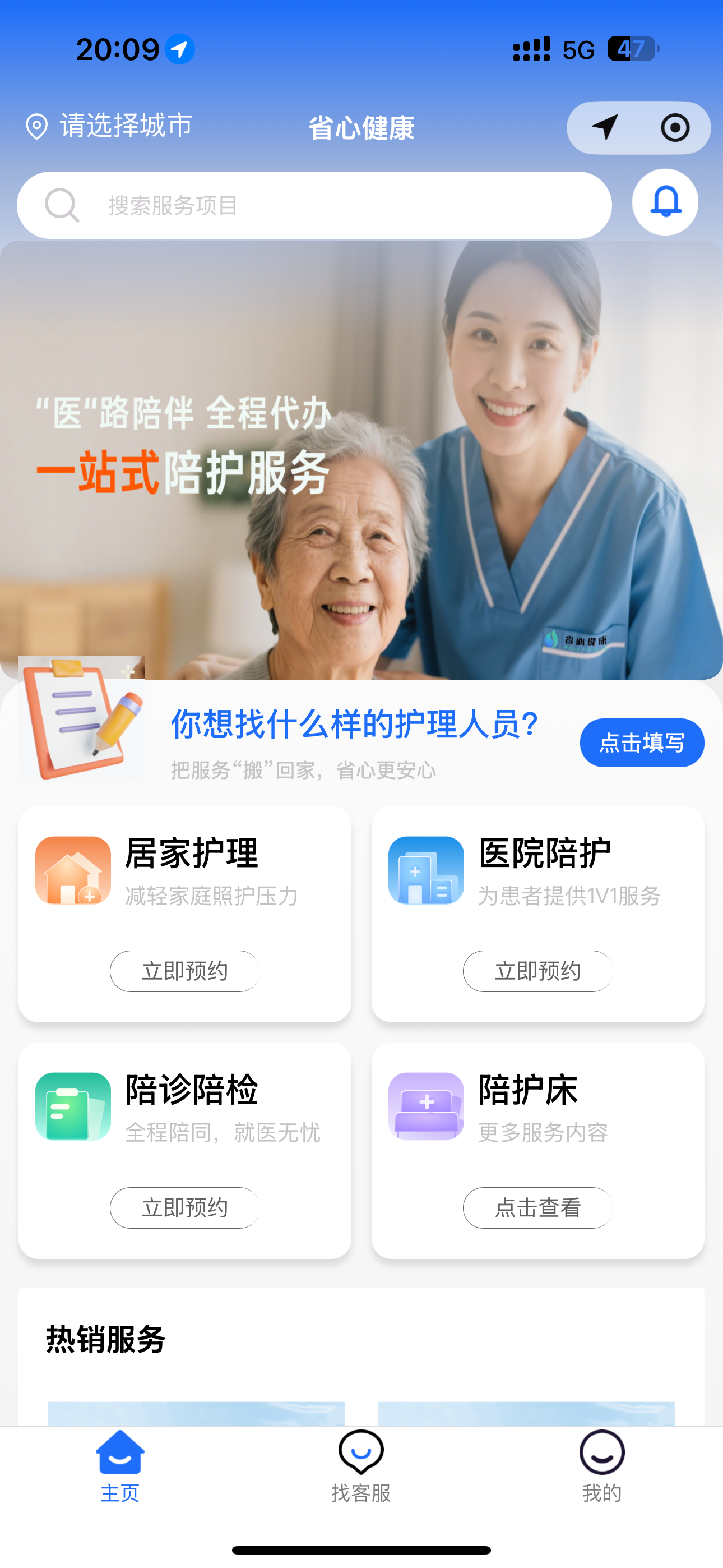Tap the 点击填写 button
This screenshot has height=1568, width=723.
(641, 743)
